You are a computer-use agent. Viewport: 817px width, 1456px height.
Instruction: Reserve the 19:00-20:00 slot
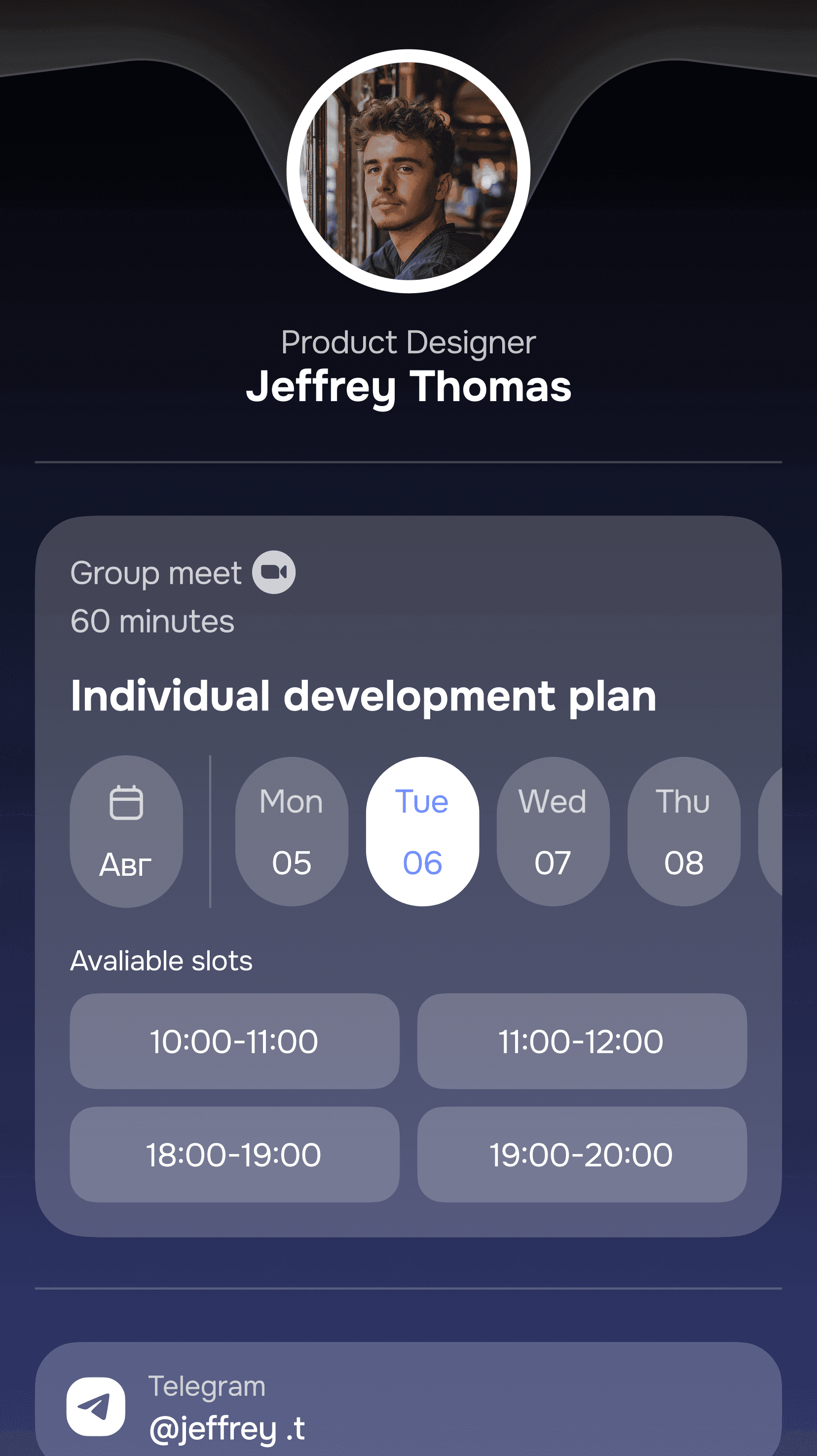[581, 1154]
